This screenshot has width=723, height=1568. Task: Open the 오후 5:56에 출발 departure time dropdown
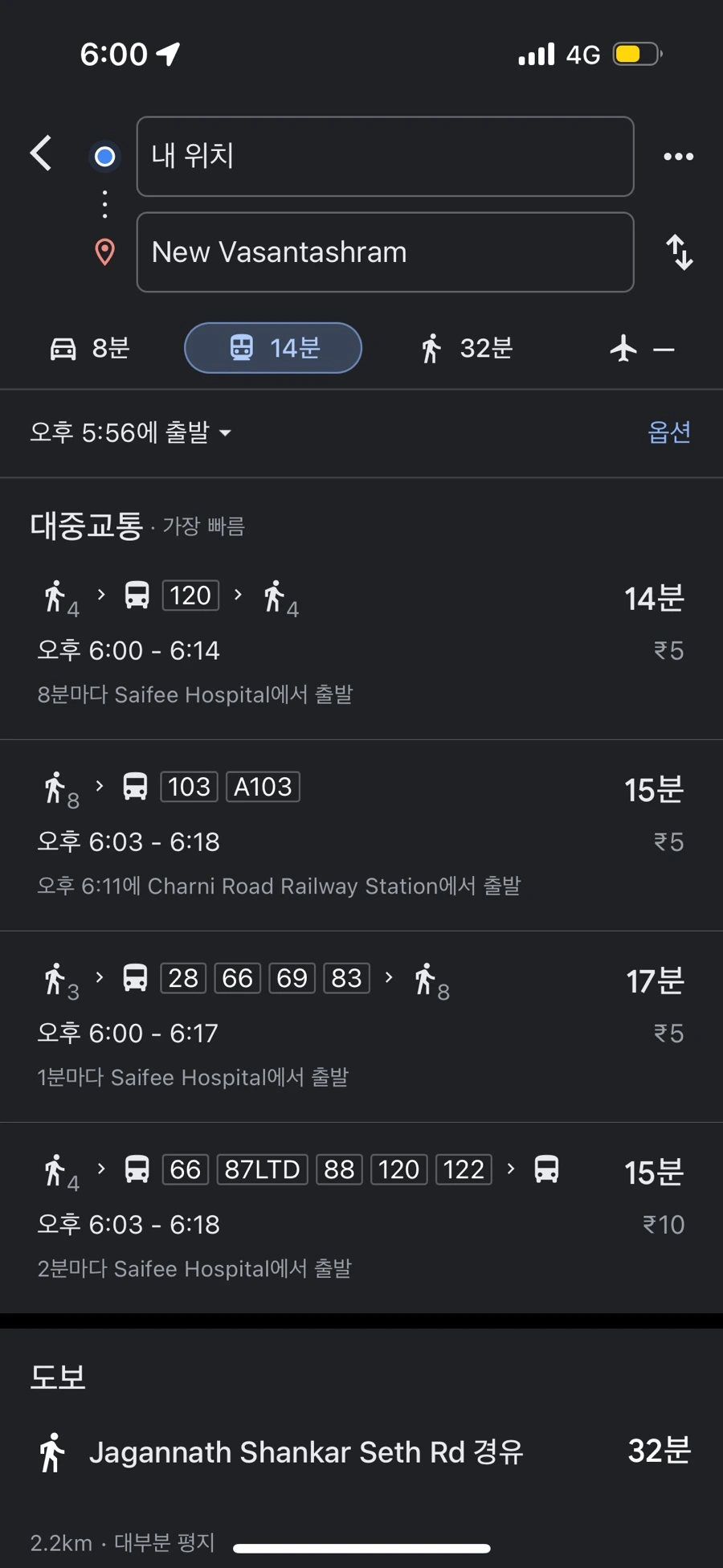pyautogui.click(x=131, y=433)
